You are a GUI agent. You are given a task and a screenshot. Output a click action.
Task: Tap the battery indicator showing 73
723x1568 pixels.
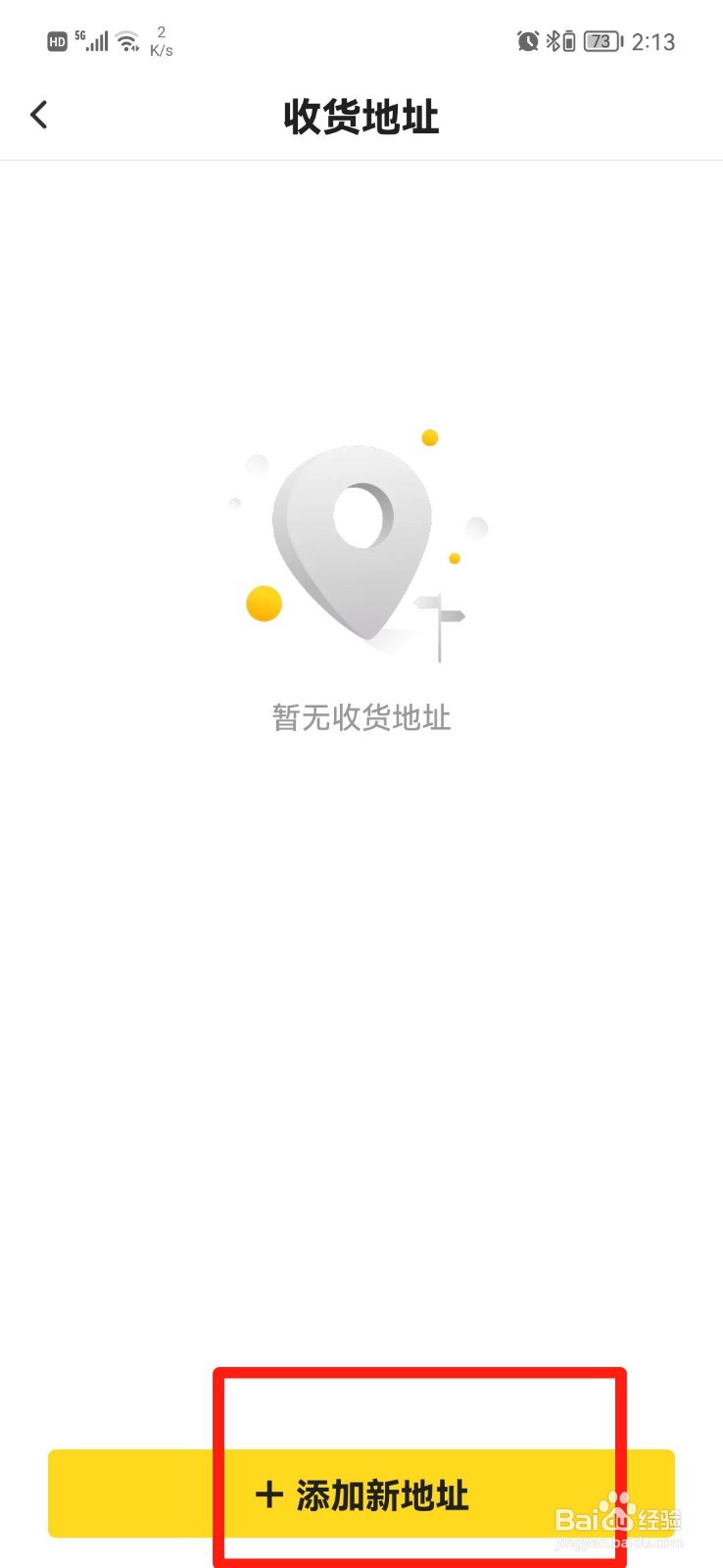pos(599,41)
